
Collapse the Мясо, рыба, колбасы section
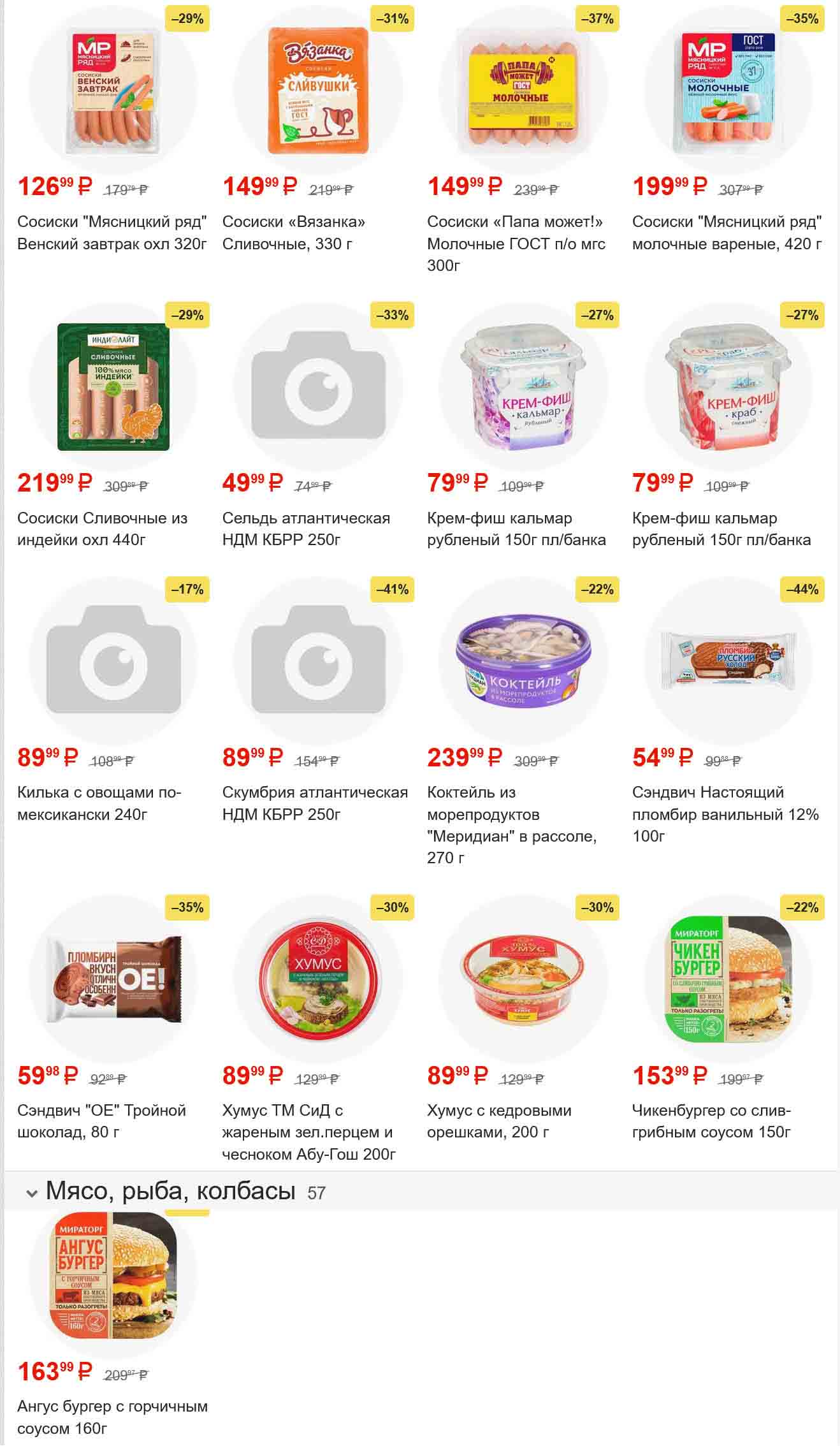pos(32,1194)
